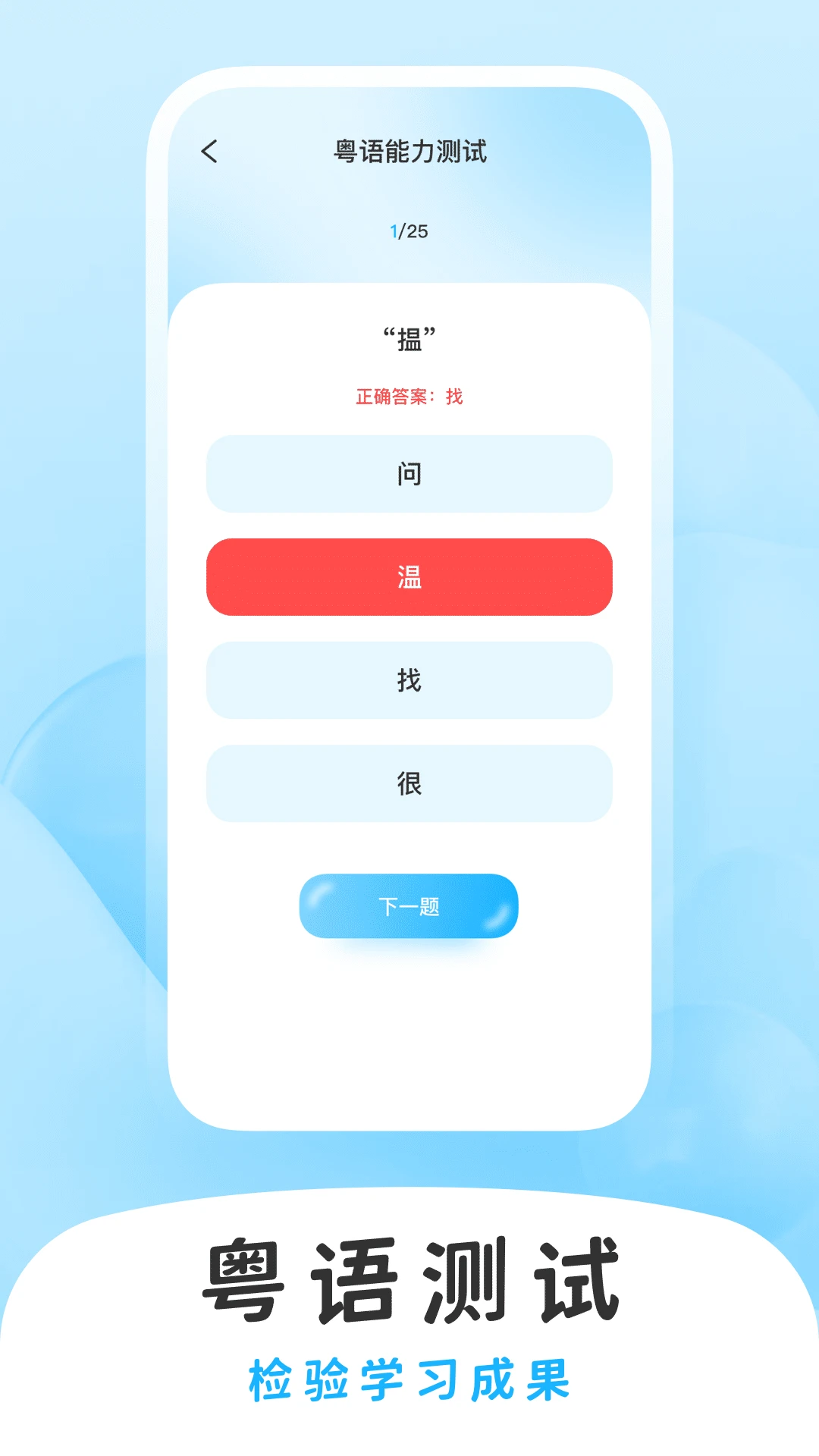The width and height of the screenshot is (819, 1456).
Task: Click the correct answer text 正确答案：找
Action: coord(409,394)
